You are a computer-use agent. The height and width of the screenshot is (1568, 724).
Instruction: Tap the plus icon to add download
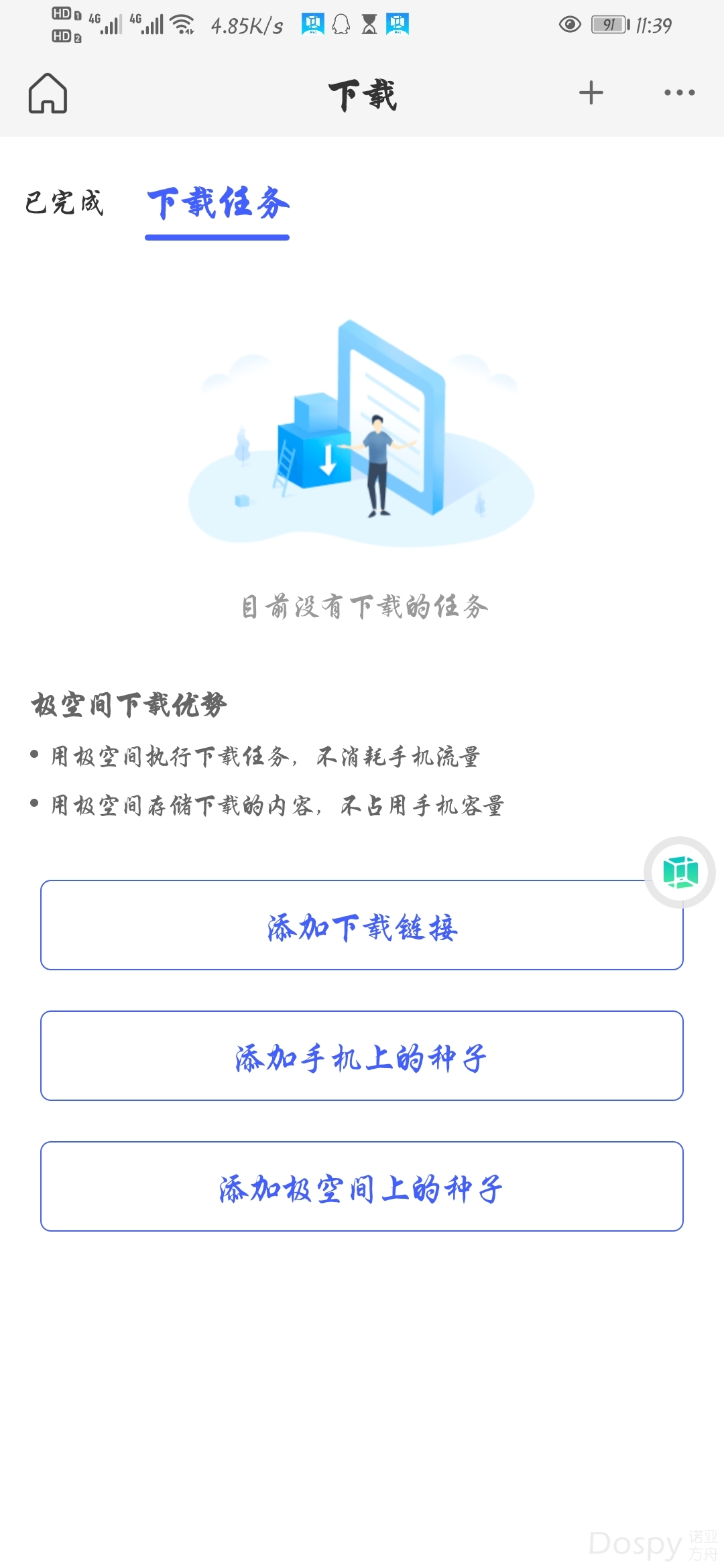tap(591, 92)
